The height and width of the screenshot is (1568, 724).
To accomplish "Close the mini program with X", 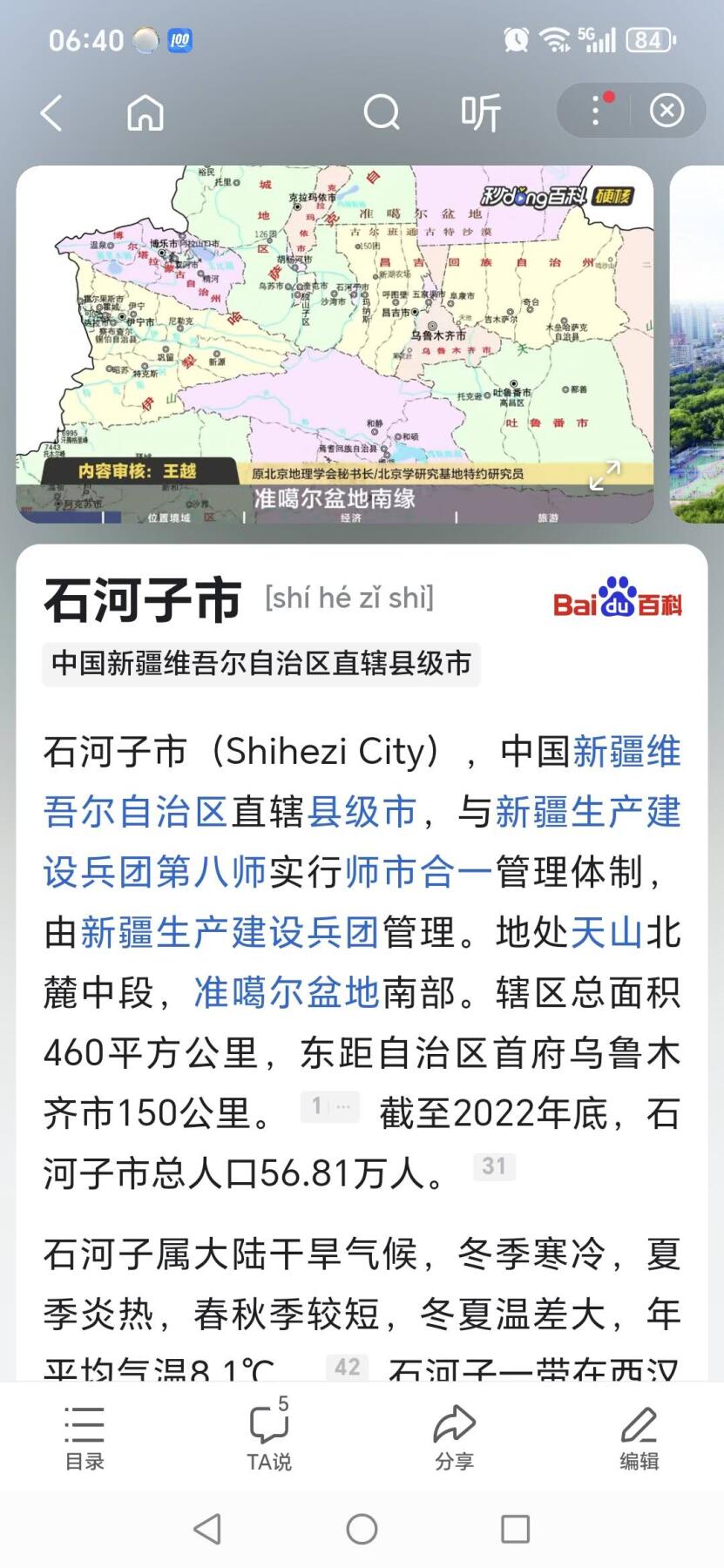I will coord(666,111).
